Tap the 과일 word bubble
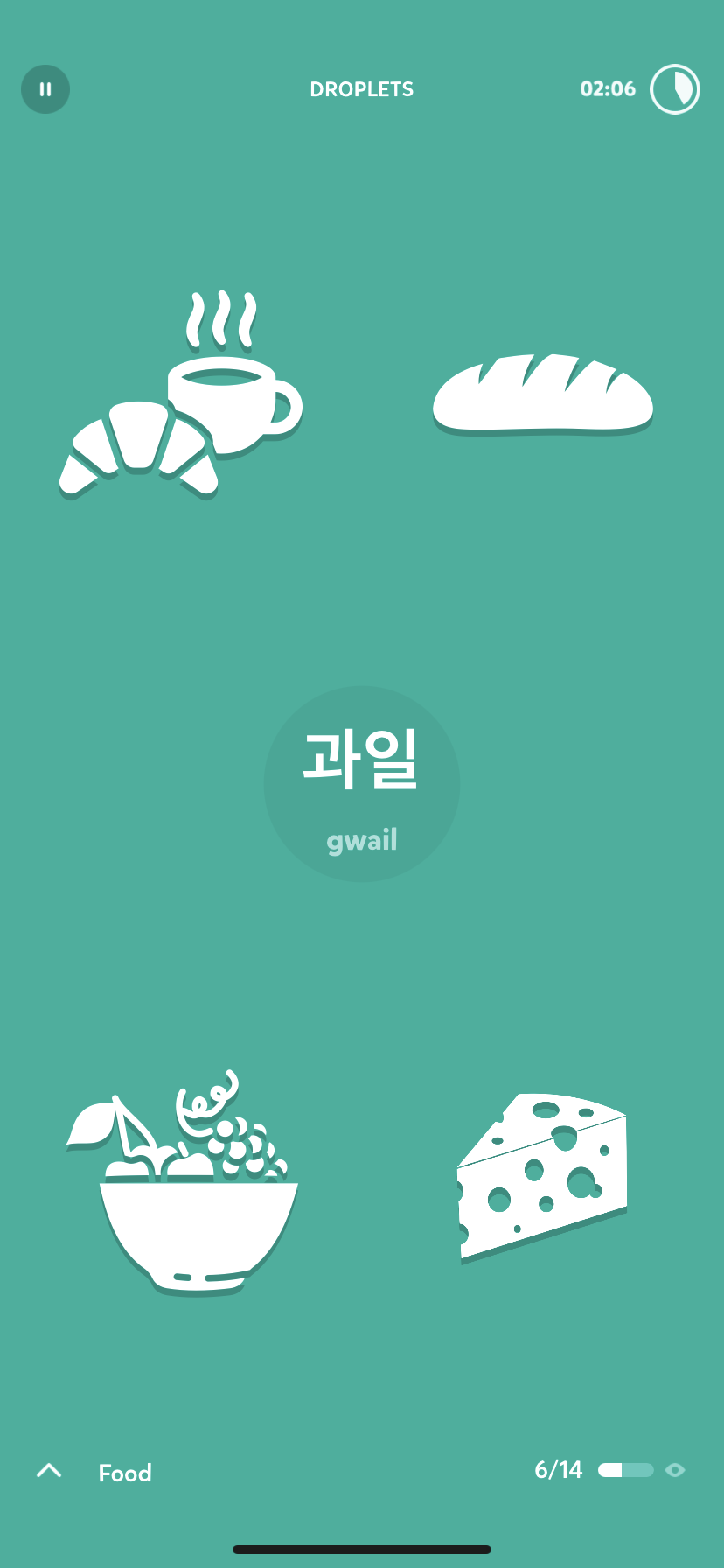 click(x=362, y=783)
